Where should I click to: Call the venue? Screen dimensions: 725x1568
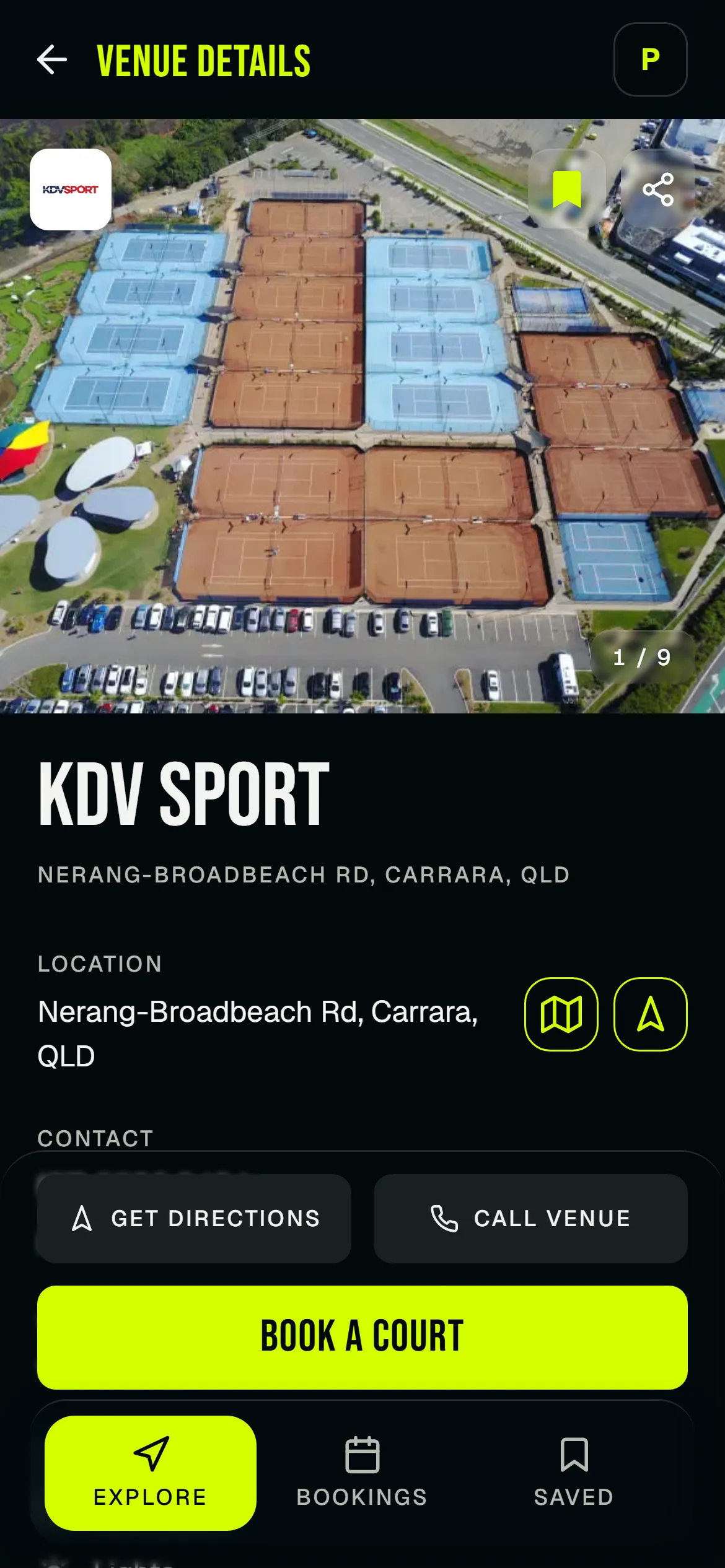tap(530, 1218)
